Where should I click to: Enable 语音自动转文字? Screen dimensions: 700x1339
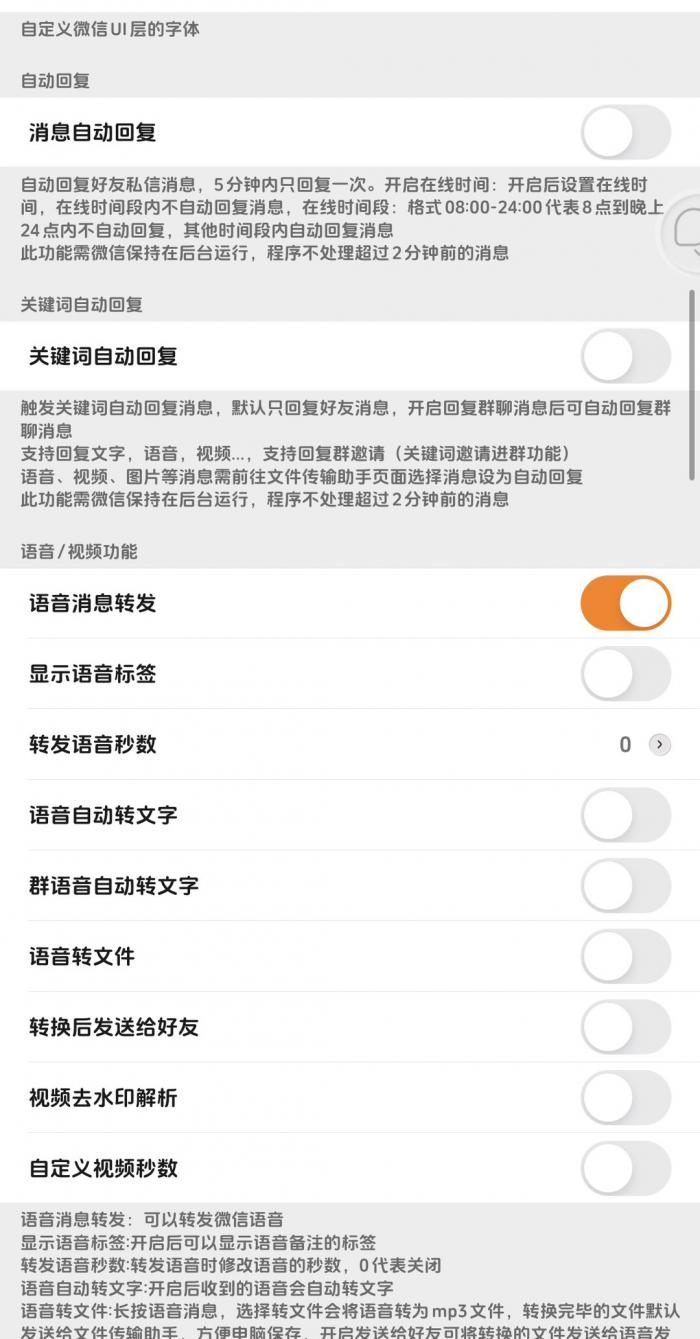625,815
